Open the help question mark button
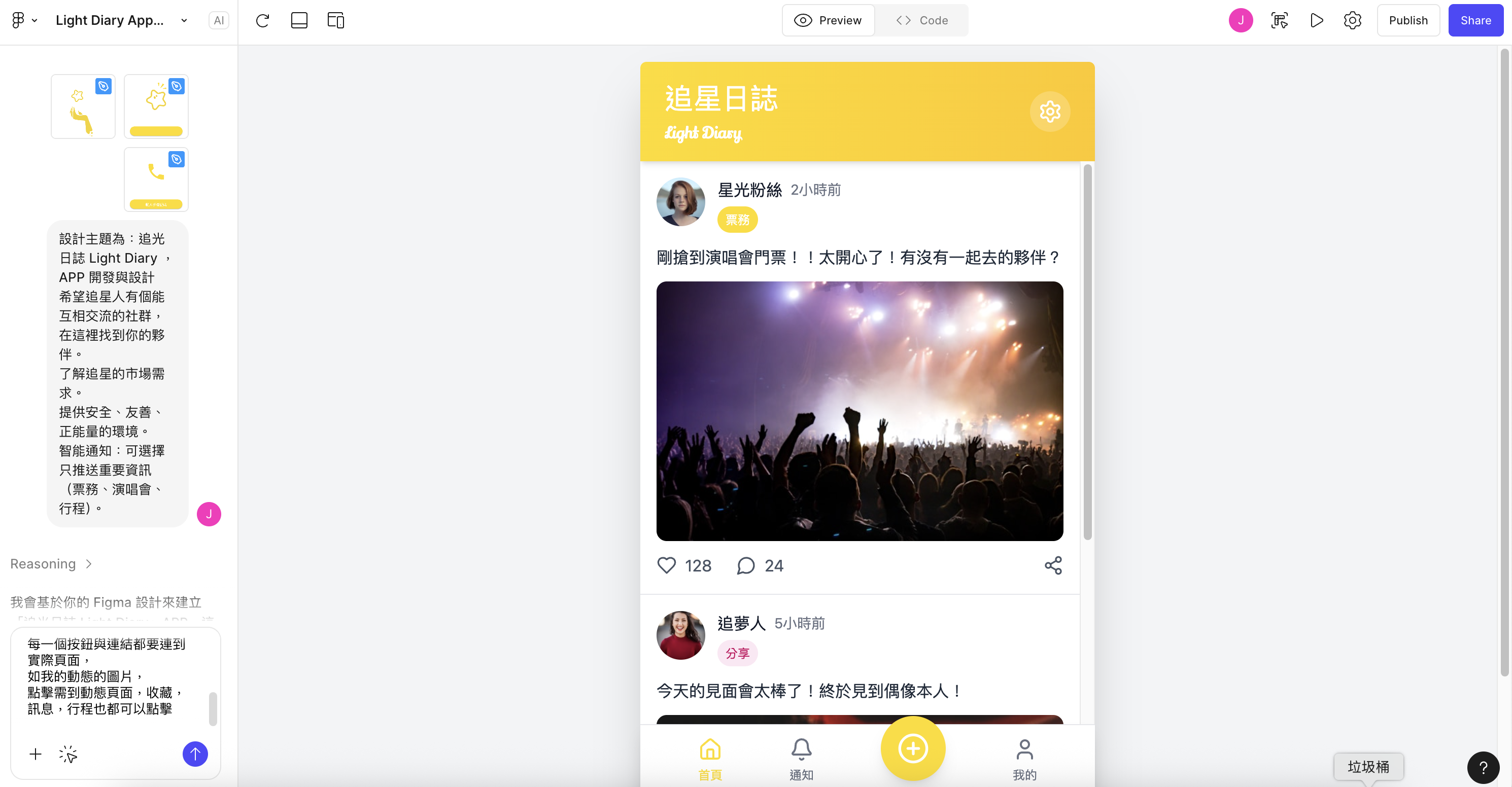This screenshot has width=1512, height=787. click(x=1483, y=767)
